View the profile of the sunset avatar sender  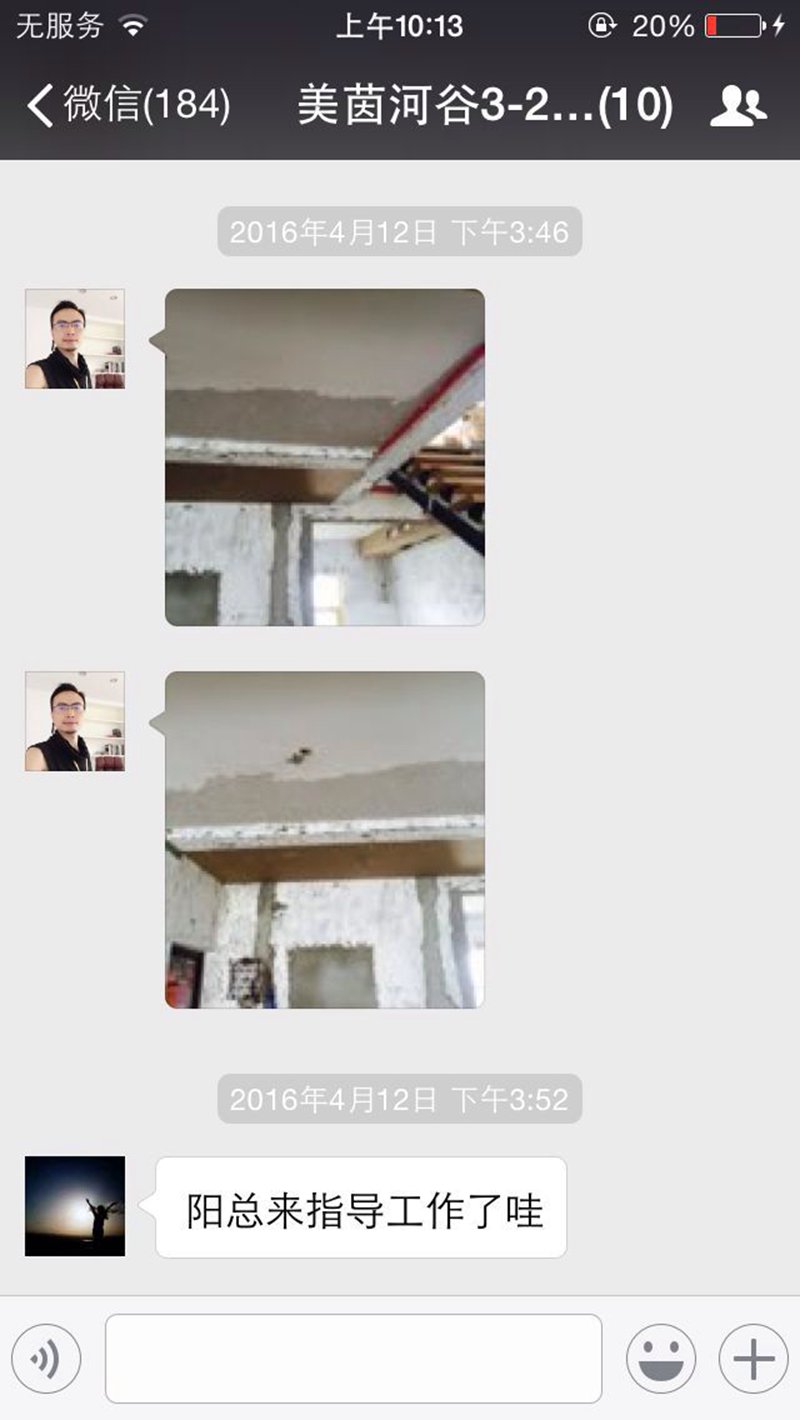click(x=75, y=1206)
